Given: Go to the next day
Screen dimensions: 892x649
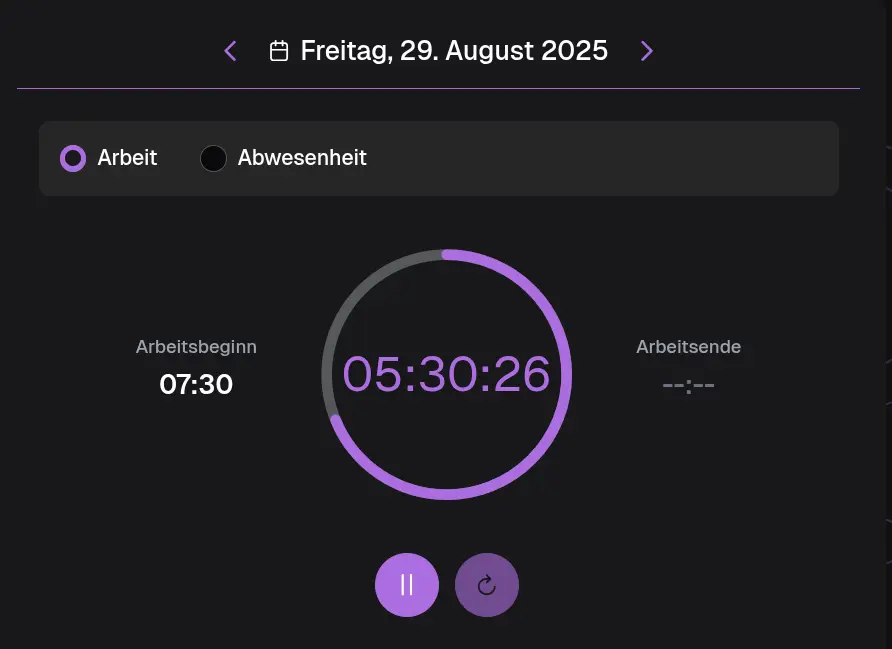Looking at the screenshot, I should 647,51.
